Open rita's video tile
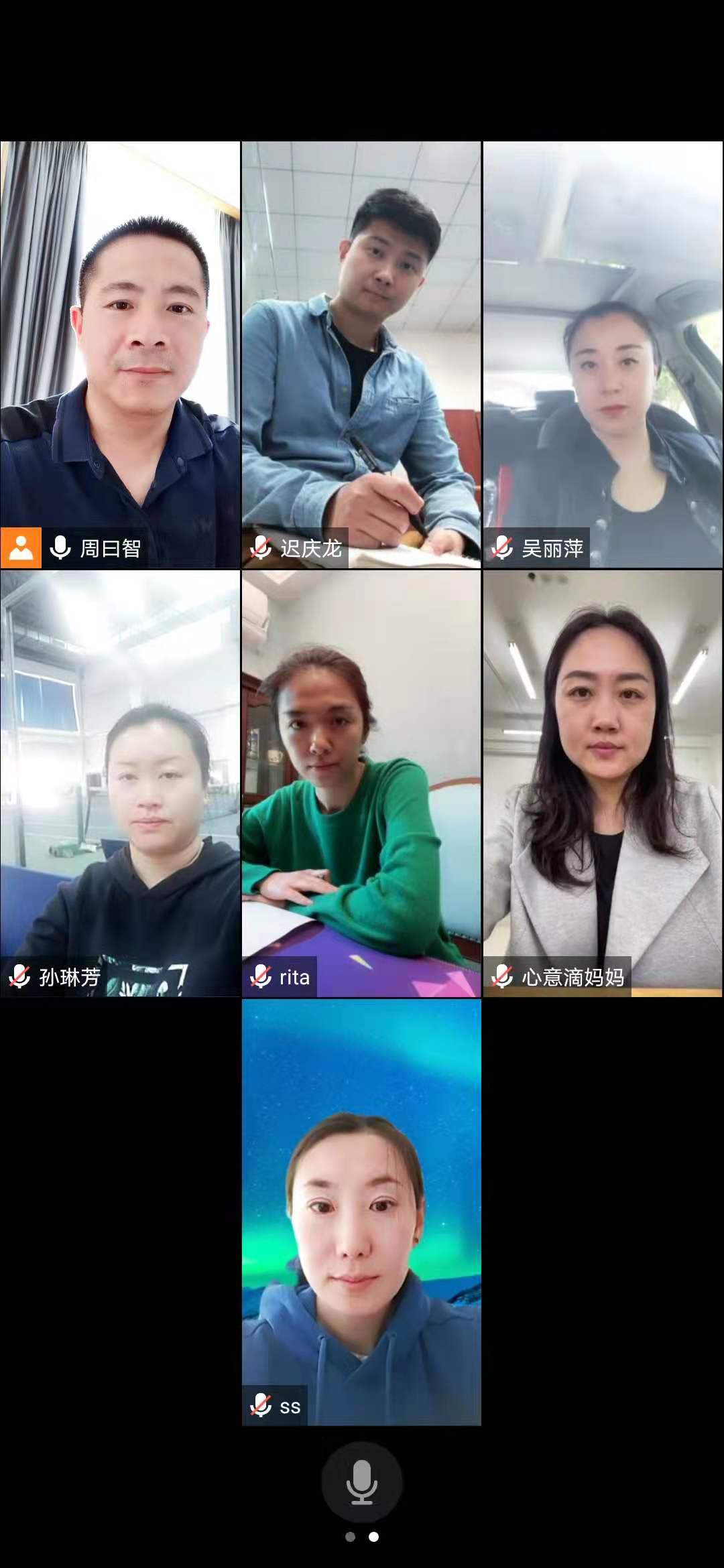724x1568 pixels. point(361,783)
